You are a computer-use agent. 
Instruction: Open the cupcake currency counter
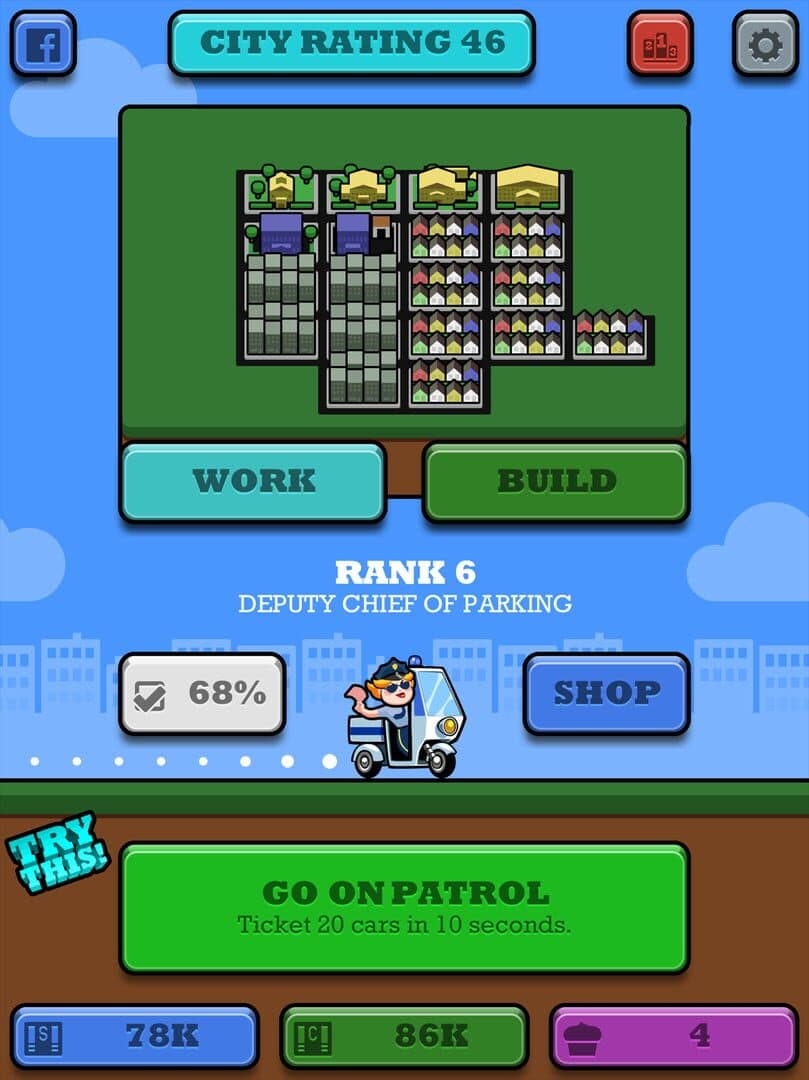(673, 1036)
